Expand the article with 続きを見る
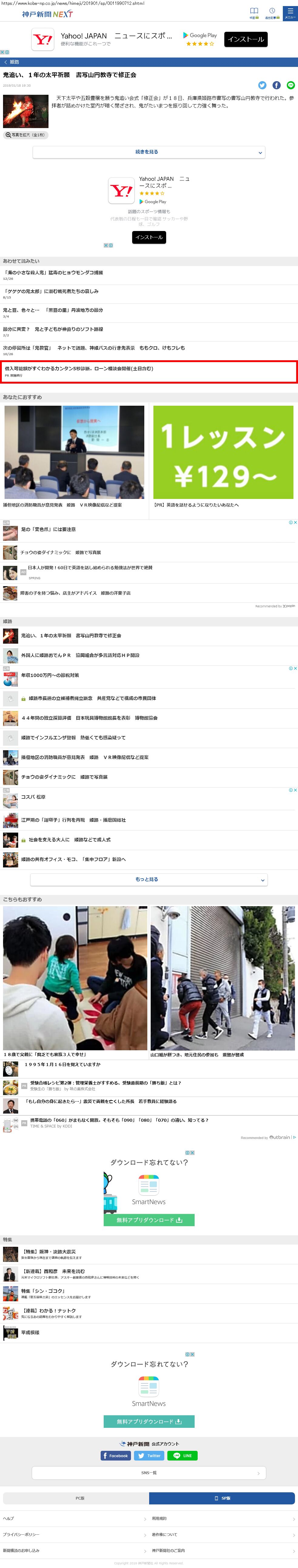The image size is (298, 1568). pos(149,152)
